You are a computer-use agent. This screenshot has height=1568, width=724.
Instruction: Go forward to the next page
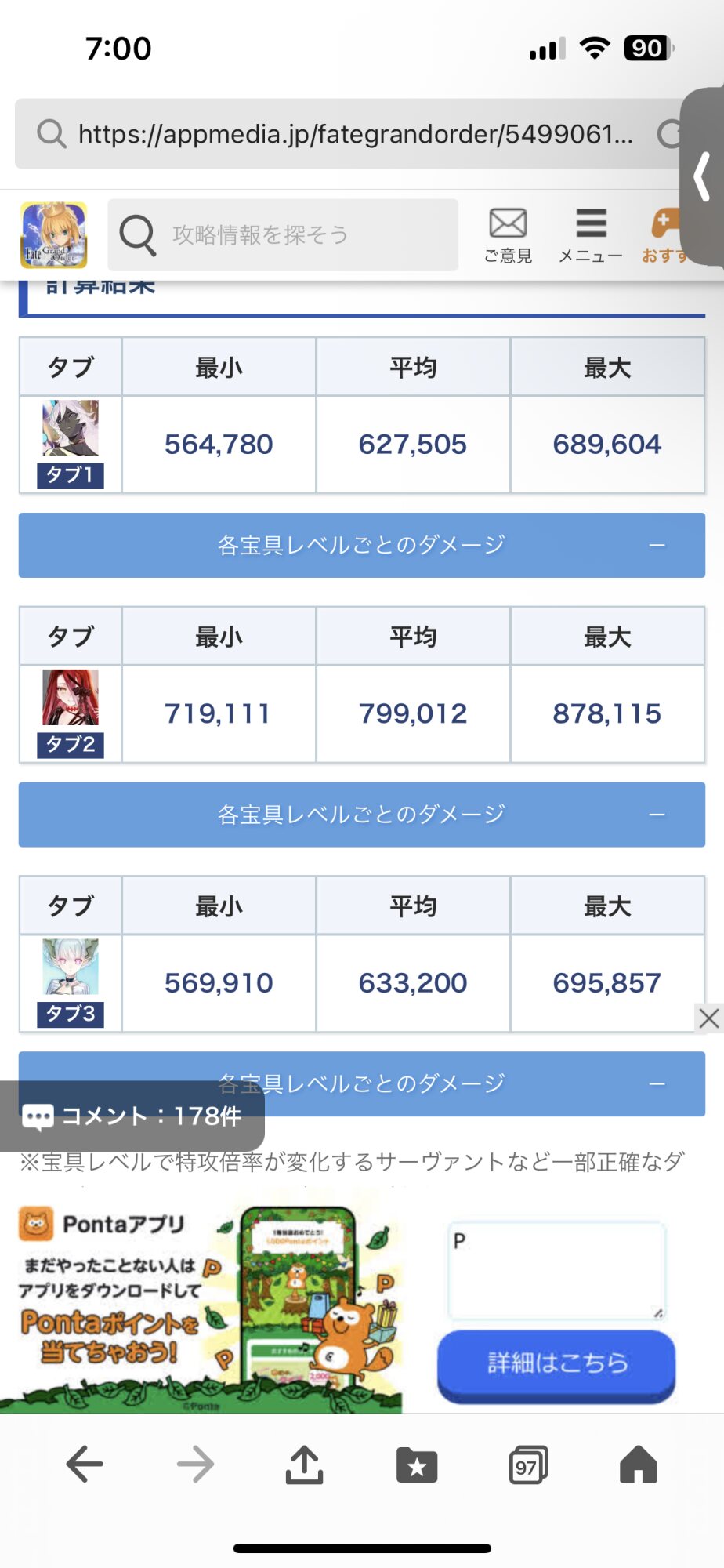195,1464
